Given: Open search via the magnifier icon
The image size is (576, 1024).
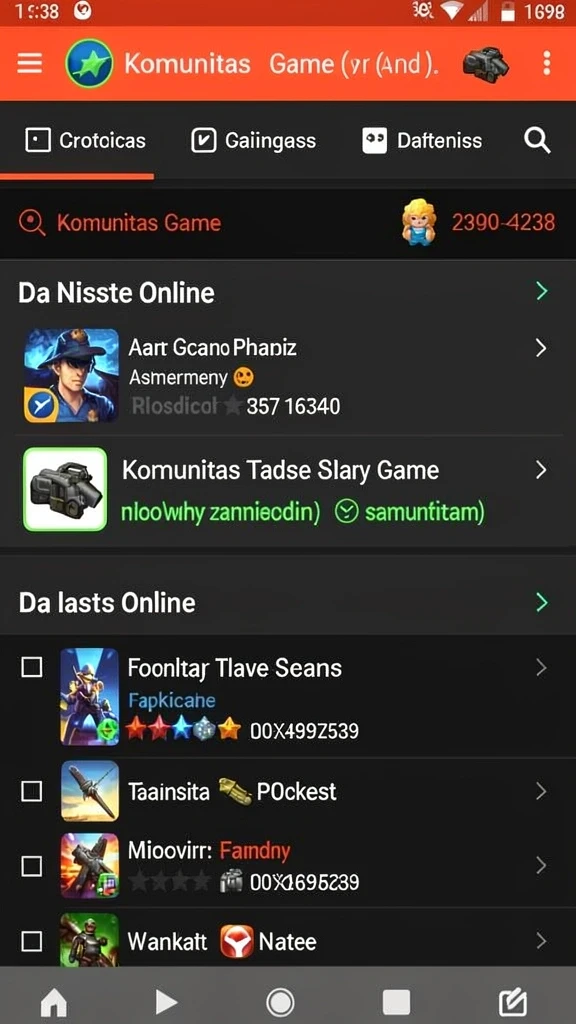Looking at the screenshot, I should pyautogui.click(x=537, y=140).
